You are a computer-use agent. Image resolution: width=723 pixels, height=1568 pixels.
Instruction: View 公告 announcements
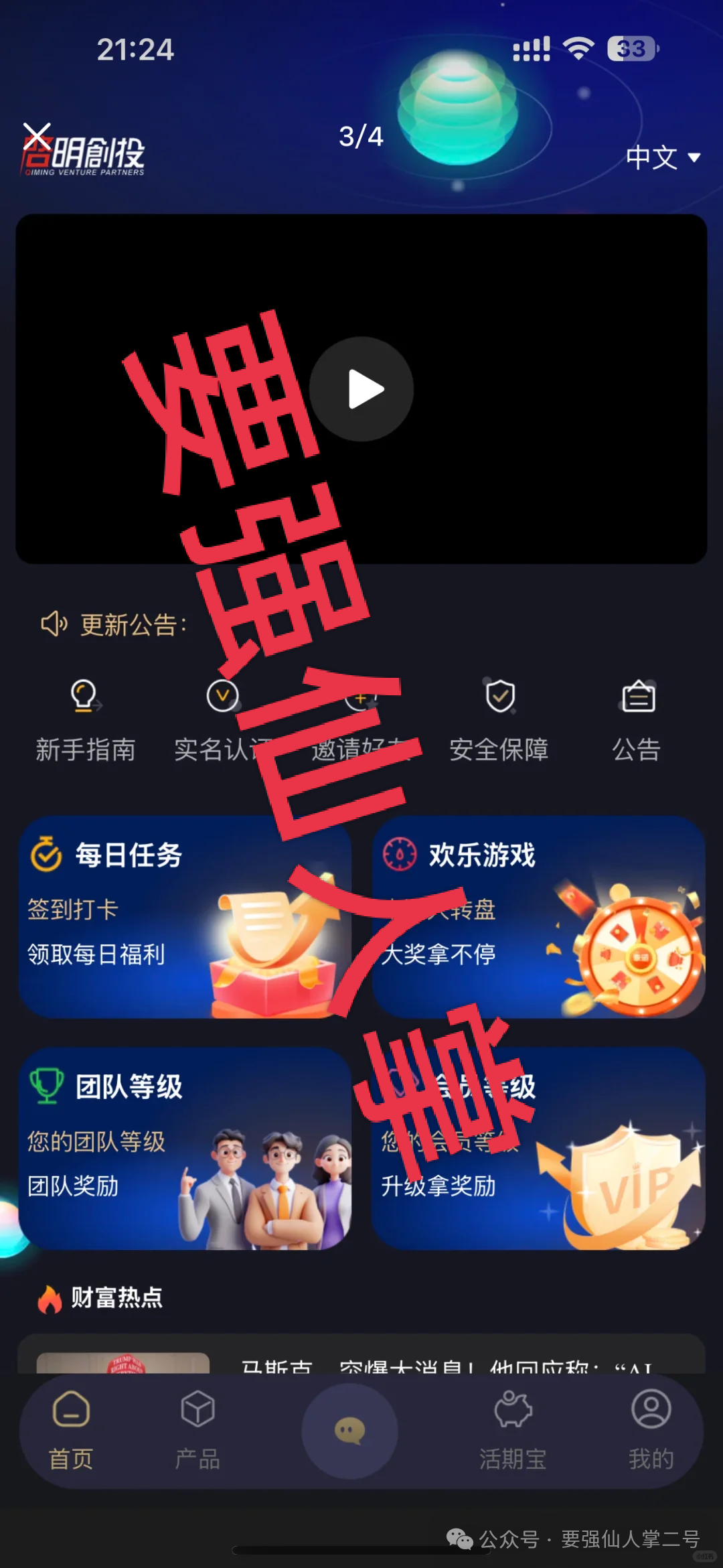(x=637, y=720)
